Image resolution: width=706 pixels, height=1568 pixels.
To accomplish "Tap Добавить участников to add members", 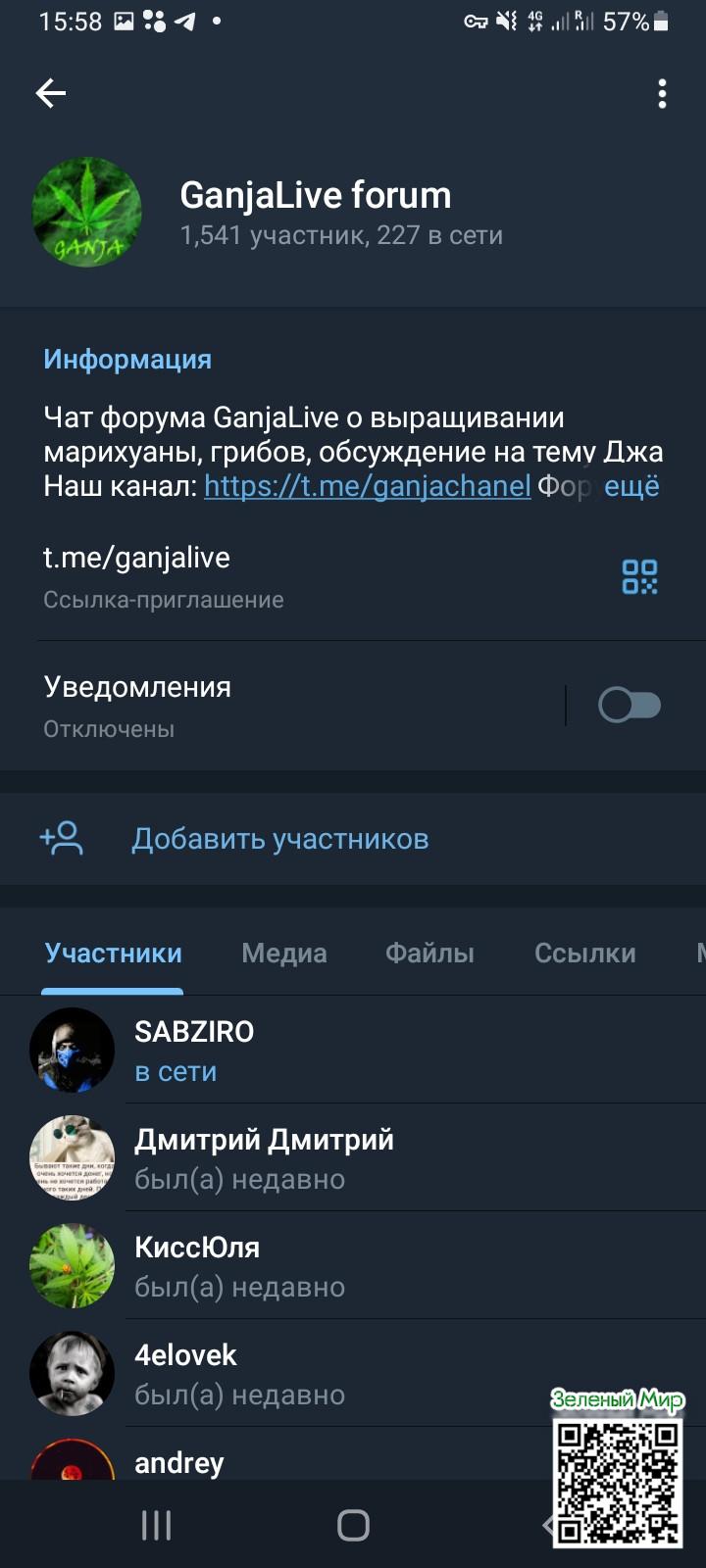I will (x=279, y=839).
